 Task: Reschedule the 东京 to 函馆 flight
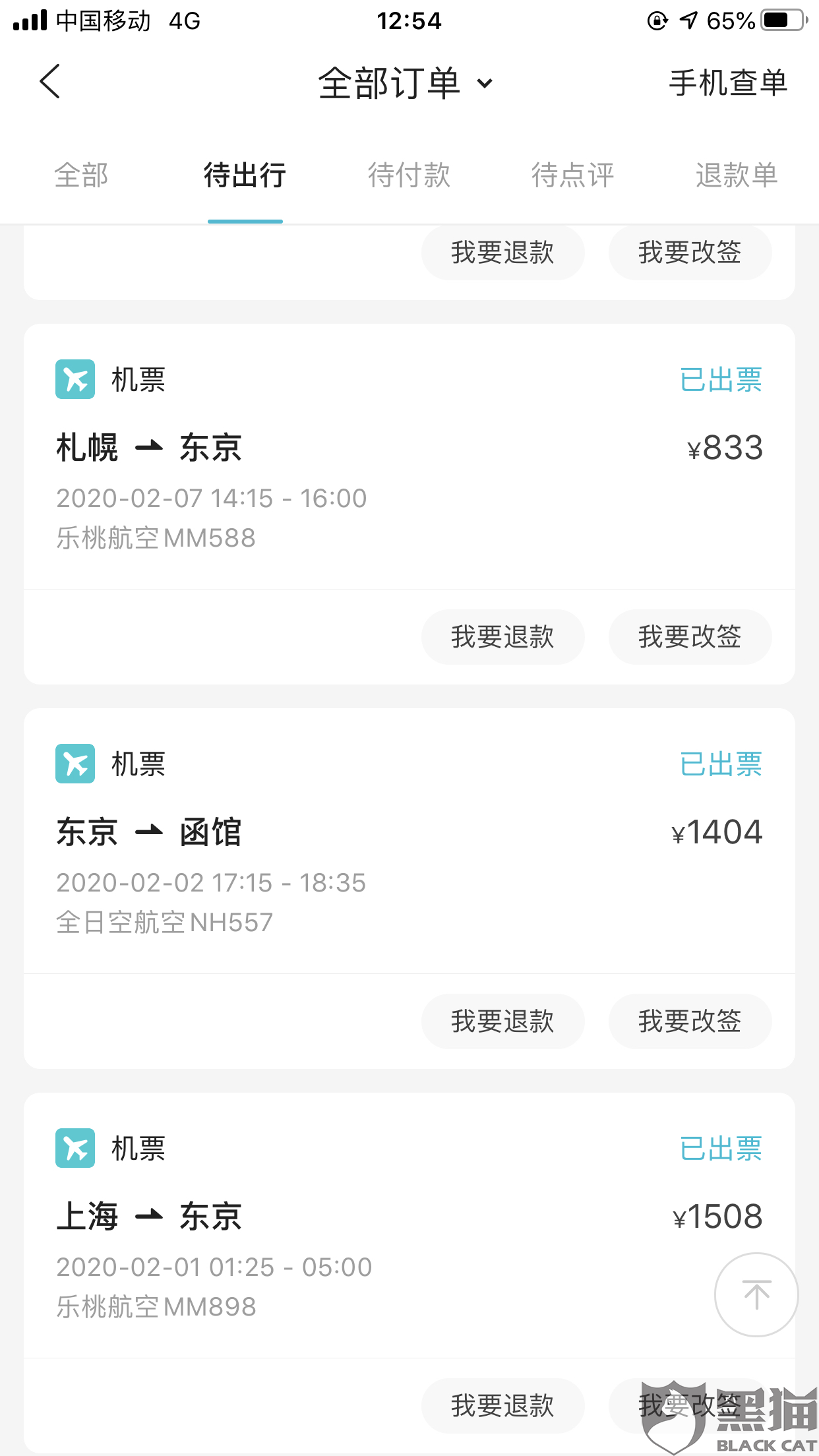690,1021
